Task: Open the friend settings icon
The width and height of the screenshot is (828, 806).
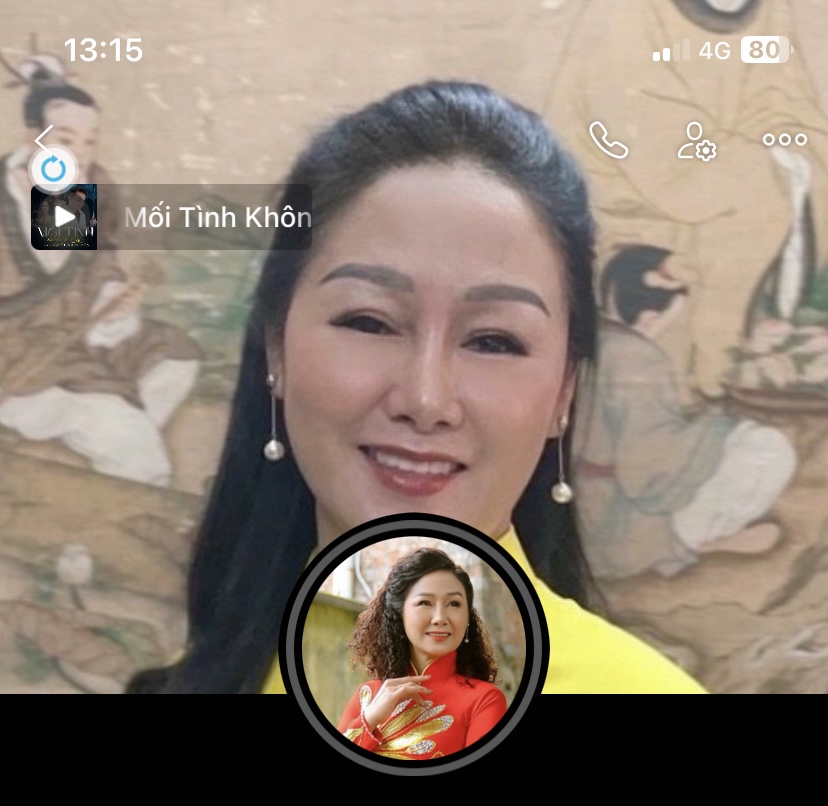Action: [x=696, y=141]
